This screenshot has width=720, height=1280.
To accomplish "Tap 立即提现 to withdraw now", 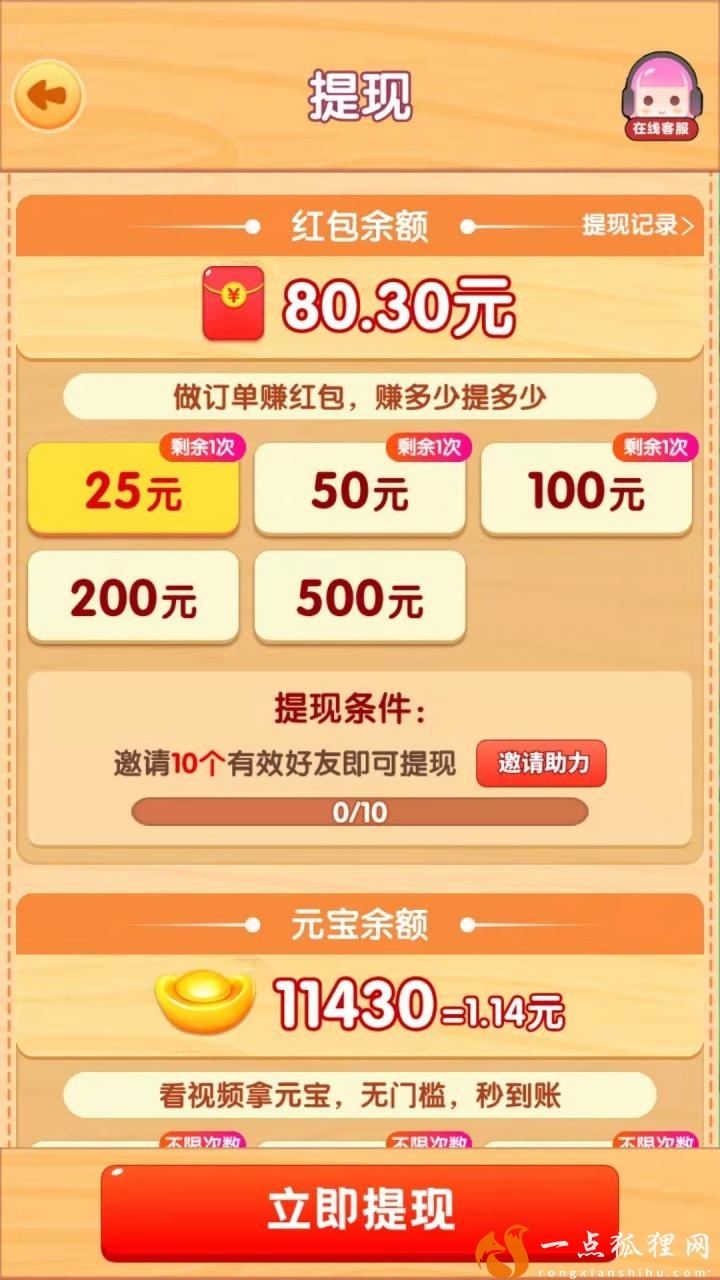I will click(360, 1209).
